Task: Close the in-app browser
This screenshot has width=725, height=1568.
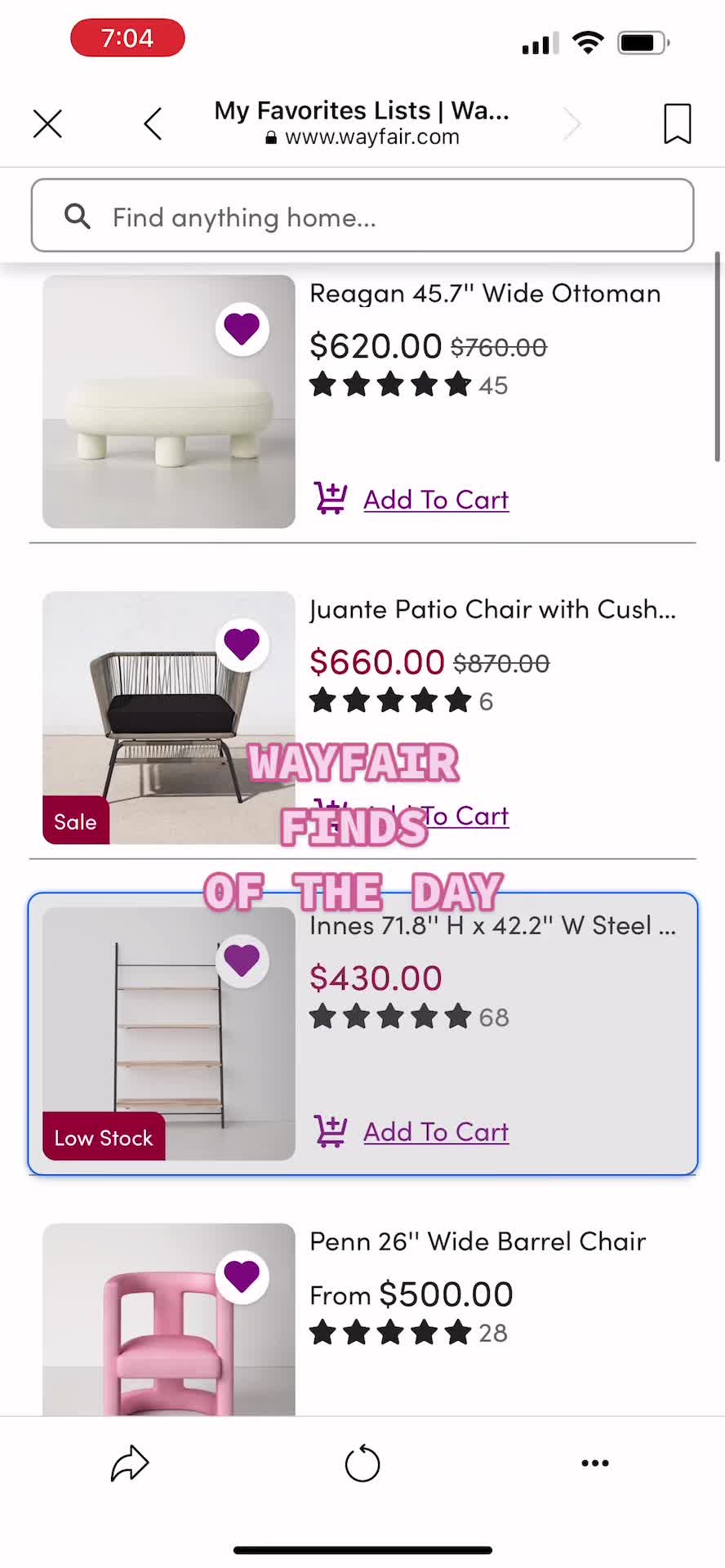Action: 47,124
